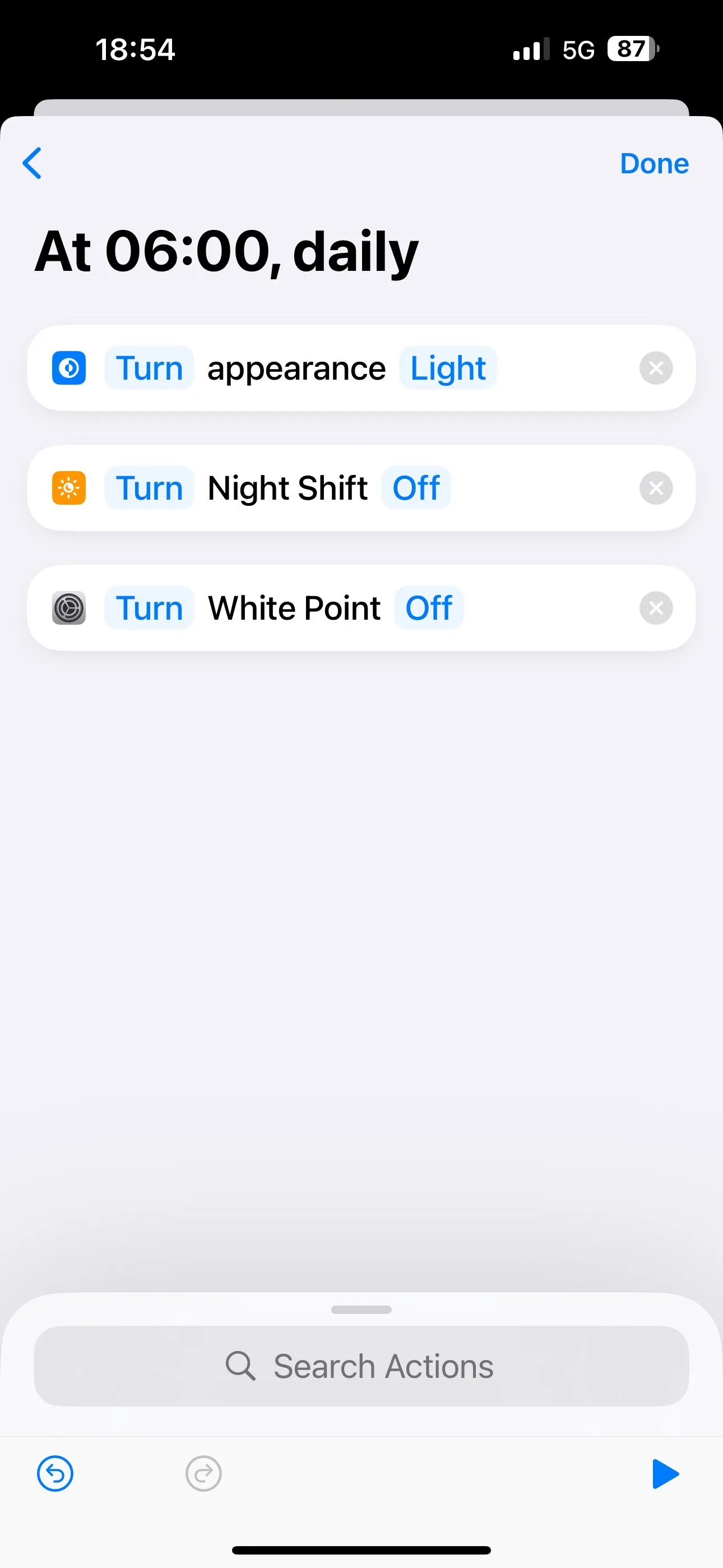Viewport: 723px width, 1568px height.
Task: Tap Turn in the Night Shift action
Action: click(149, 488)
